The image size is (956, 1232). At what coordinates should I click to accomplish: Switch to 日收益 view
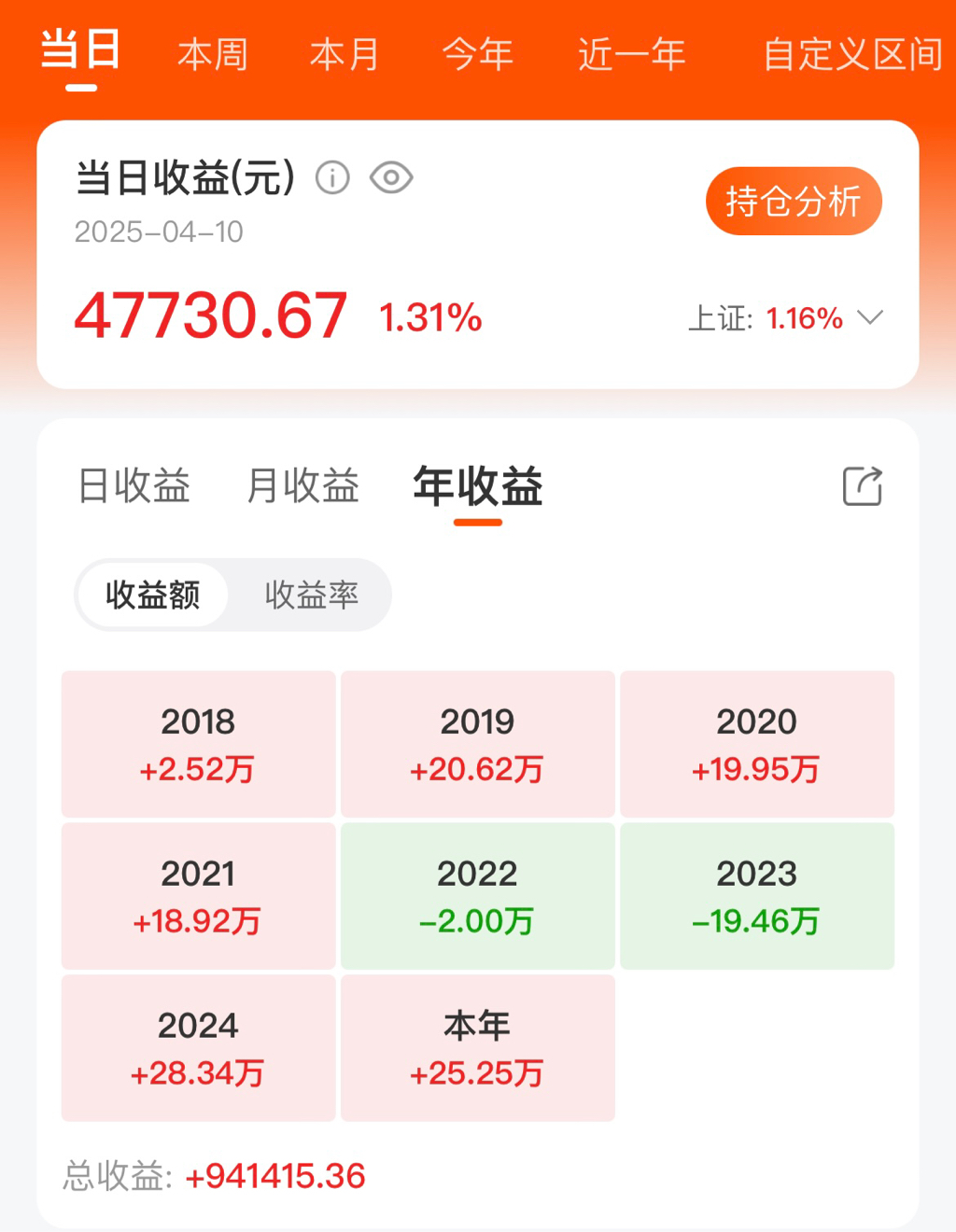click(134, 486)
